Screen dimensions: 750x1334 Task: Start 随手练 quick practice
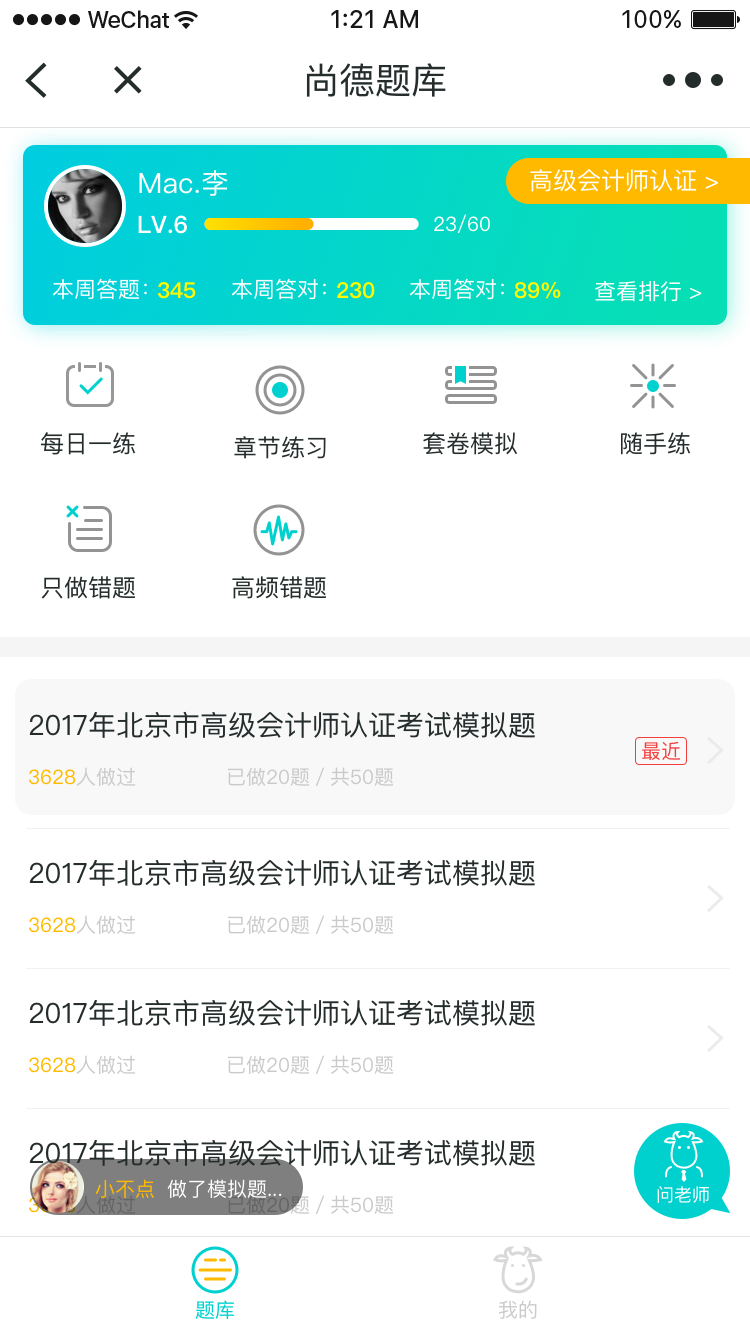click(654, 410)
